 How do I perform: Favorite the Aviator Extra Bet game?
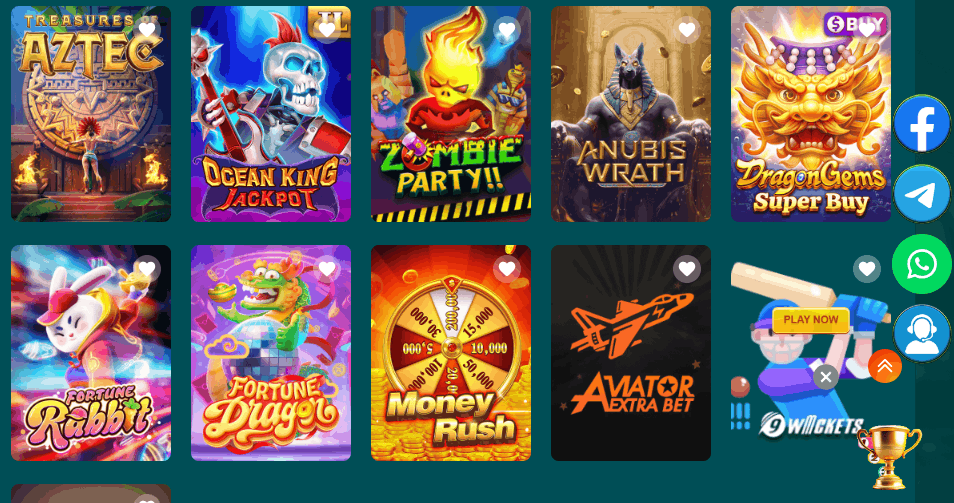[686, 268]
